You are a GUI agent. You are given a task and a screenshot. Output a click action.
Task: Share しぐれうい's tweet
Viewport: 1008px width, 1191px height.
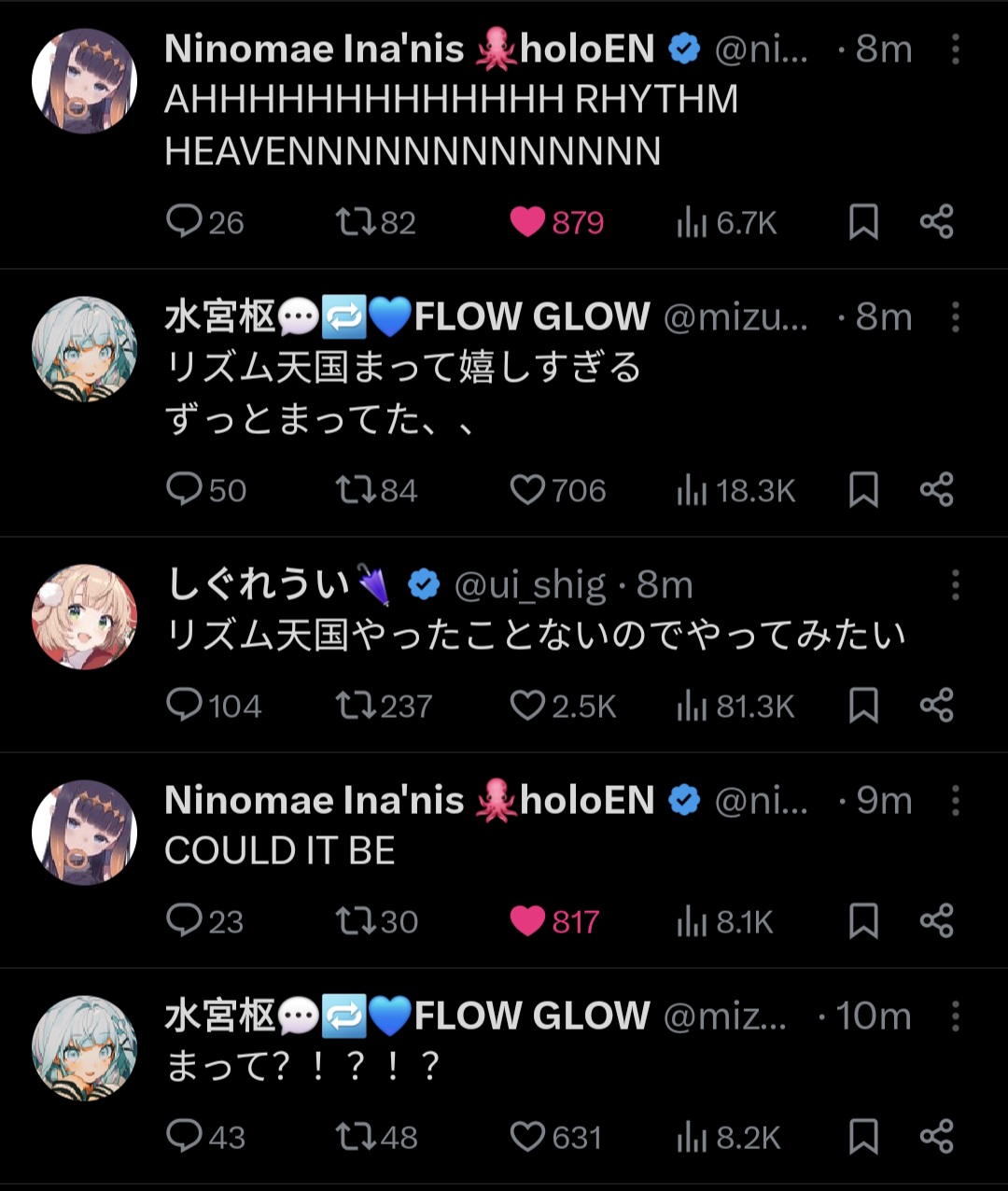coord(936,706)
